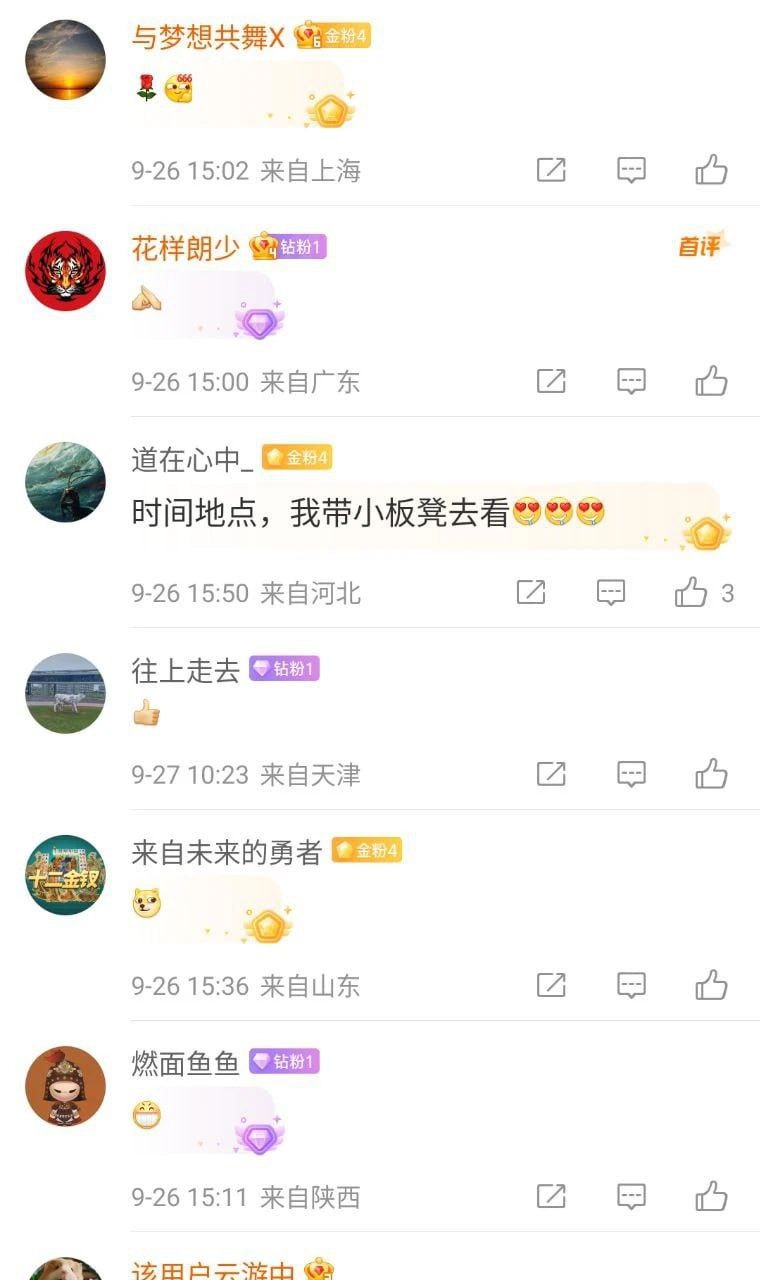The image size is (760, 1280).
Task: Reply to 与梦想共舞X's comment
Action: 631,170
